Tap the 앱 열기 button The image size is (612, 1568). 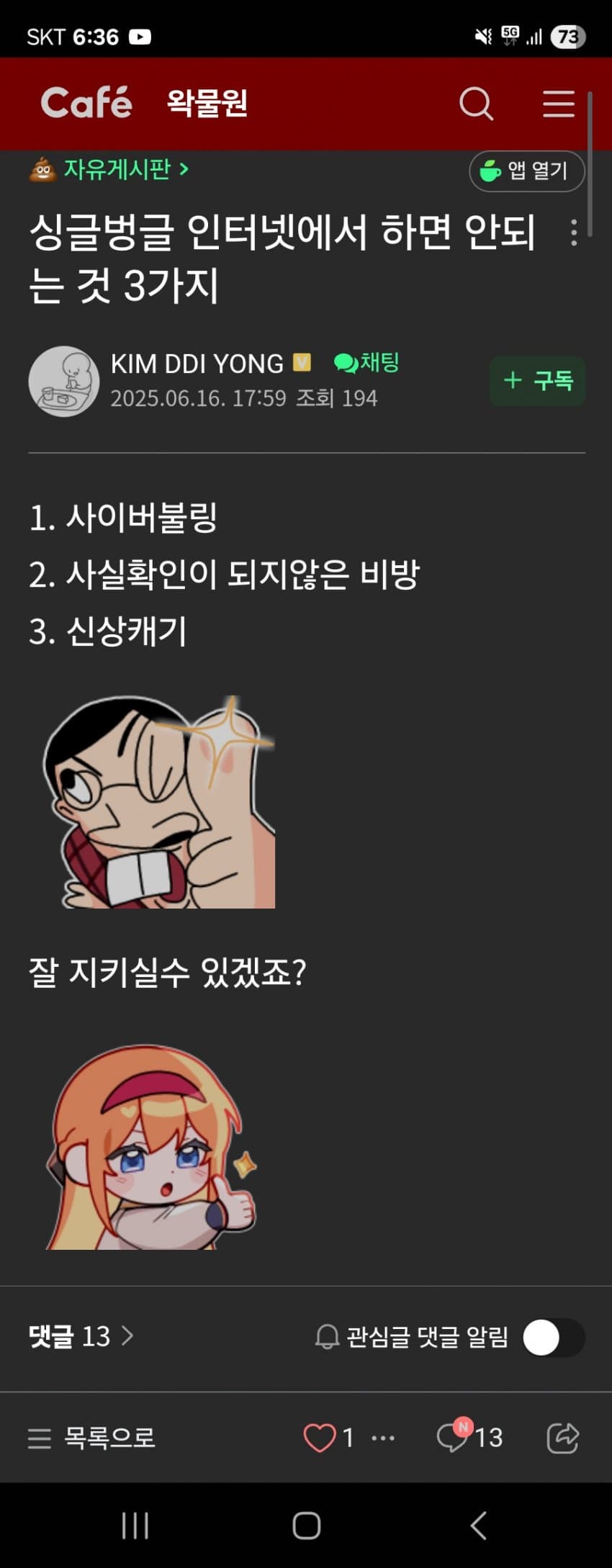click(x=526, y=171)
